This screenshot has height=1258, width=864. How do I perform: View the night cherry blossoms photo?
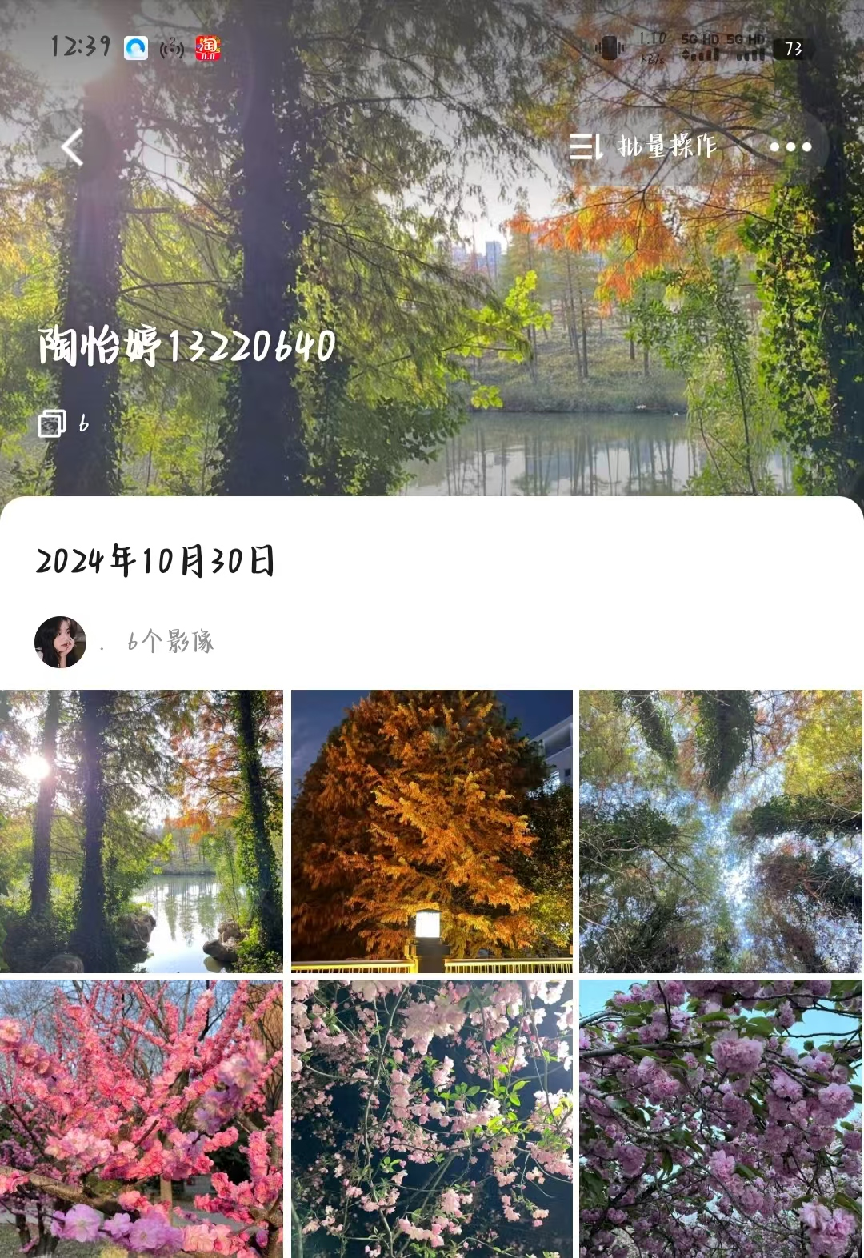click(x=432, y=1118)
